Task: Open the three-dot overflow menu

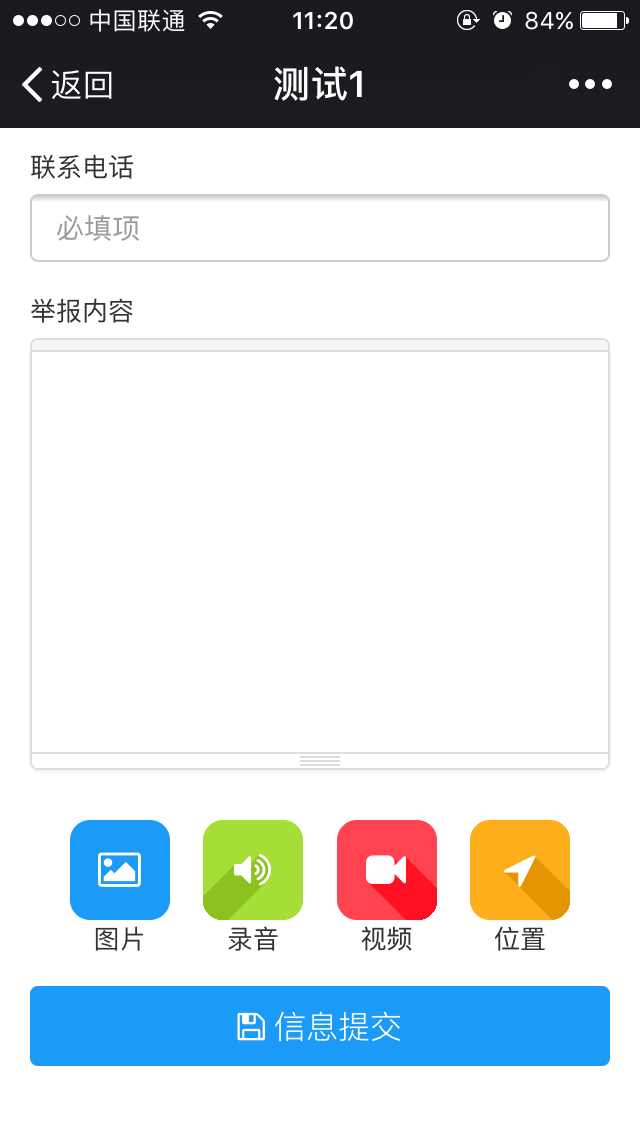Action: pos(590,85)
